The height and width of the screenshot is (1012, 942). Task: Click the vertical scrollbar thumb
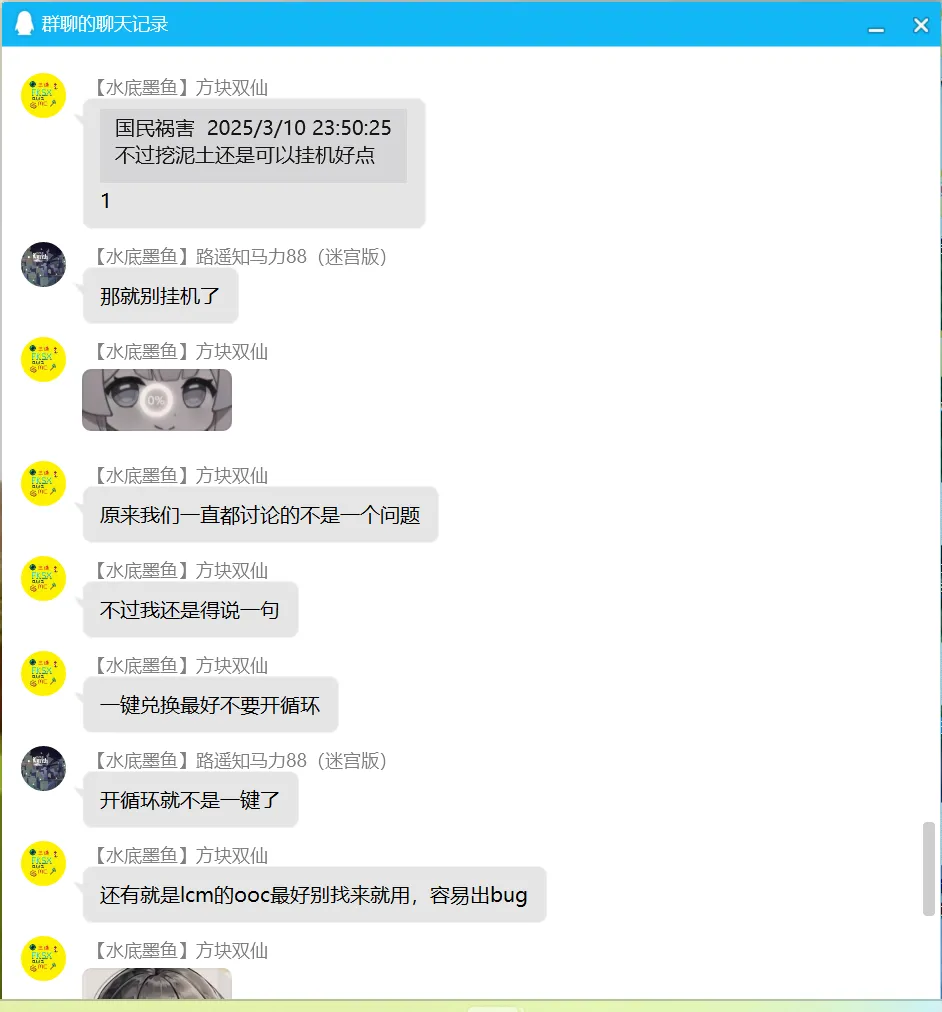[928, 868]
